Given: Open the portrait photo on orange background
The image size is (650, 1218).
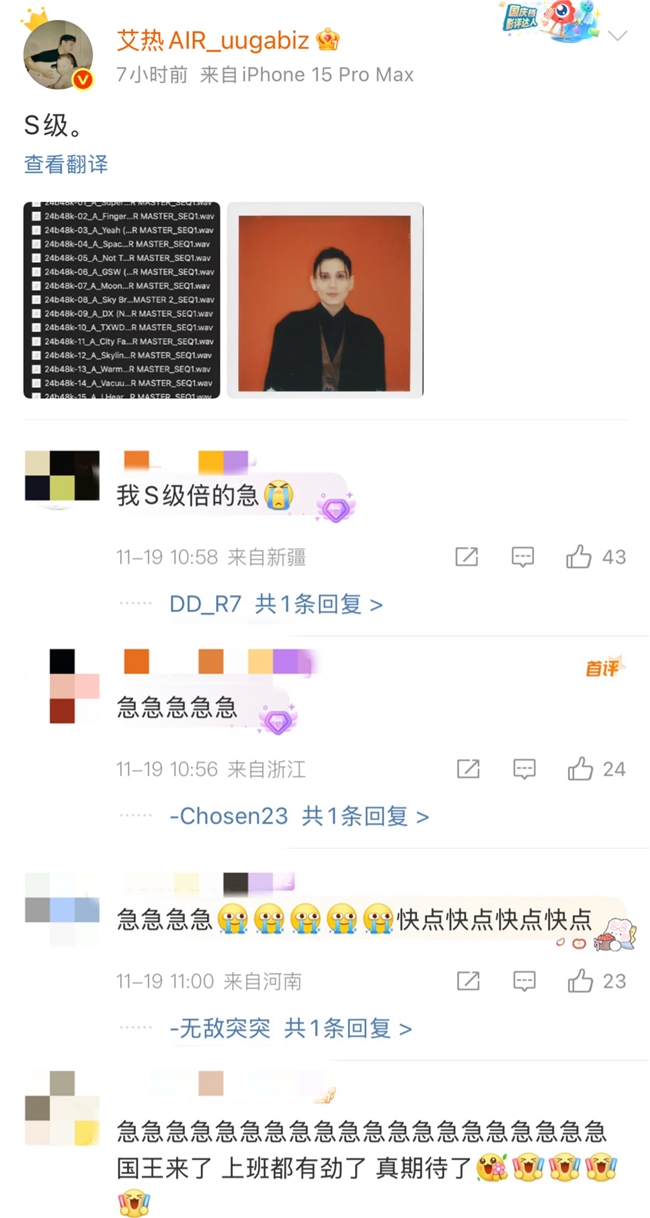Looking at the screenshot, I should (x=325, y=300).
